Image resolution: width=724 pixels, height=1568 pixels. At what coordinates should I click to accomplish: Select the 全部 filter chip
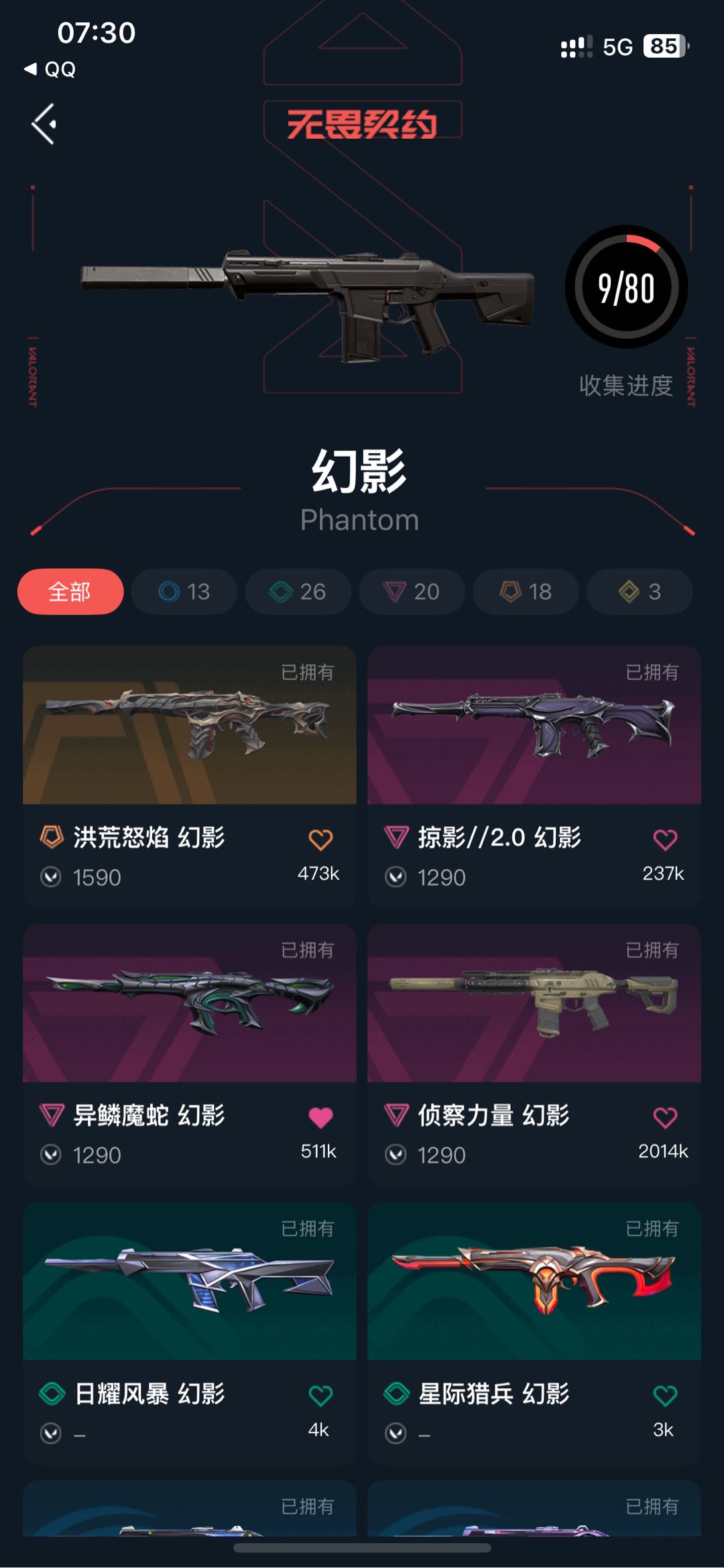tap(70, 592)
